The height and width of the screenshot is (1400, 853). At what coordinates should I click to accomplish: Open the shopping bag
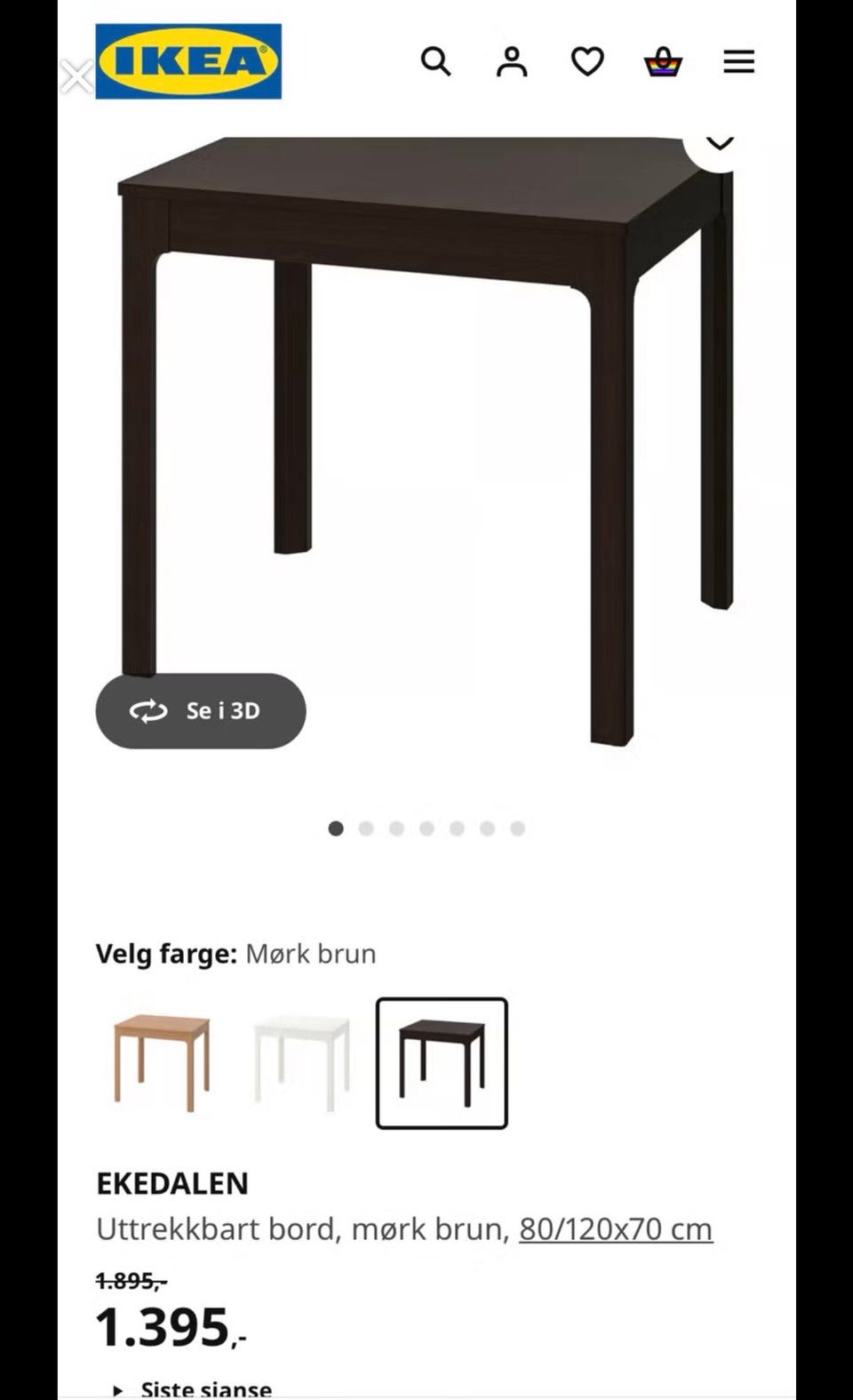pyautogui.click(x=663, y=61)
